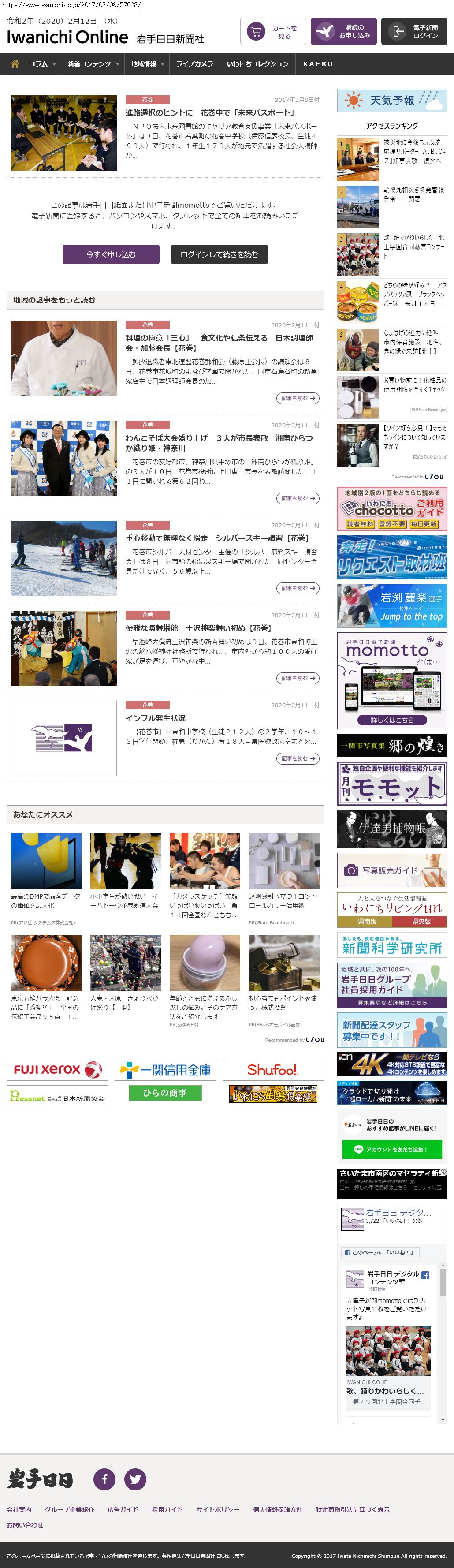
Task: Expand the コラム menu
Action: click(x=42, y=64)
